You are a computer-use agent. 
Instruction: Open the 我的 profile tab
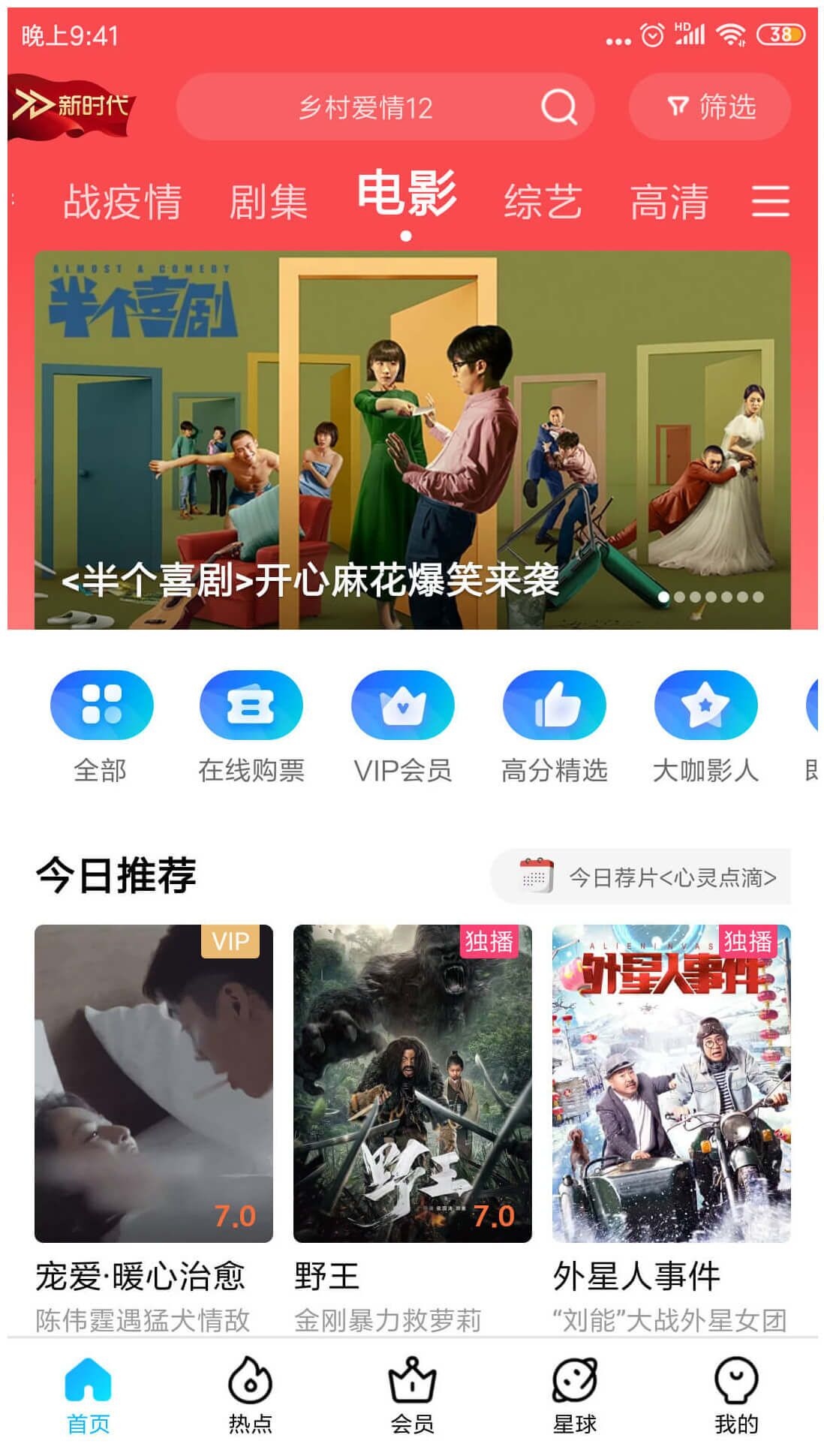pyautogui.click(x=736, y=1396)
